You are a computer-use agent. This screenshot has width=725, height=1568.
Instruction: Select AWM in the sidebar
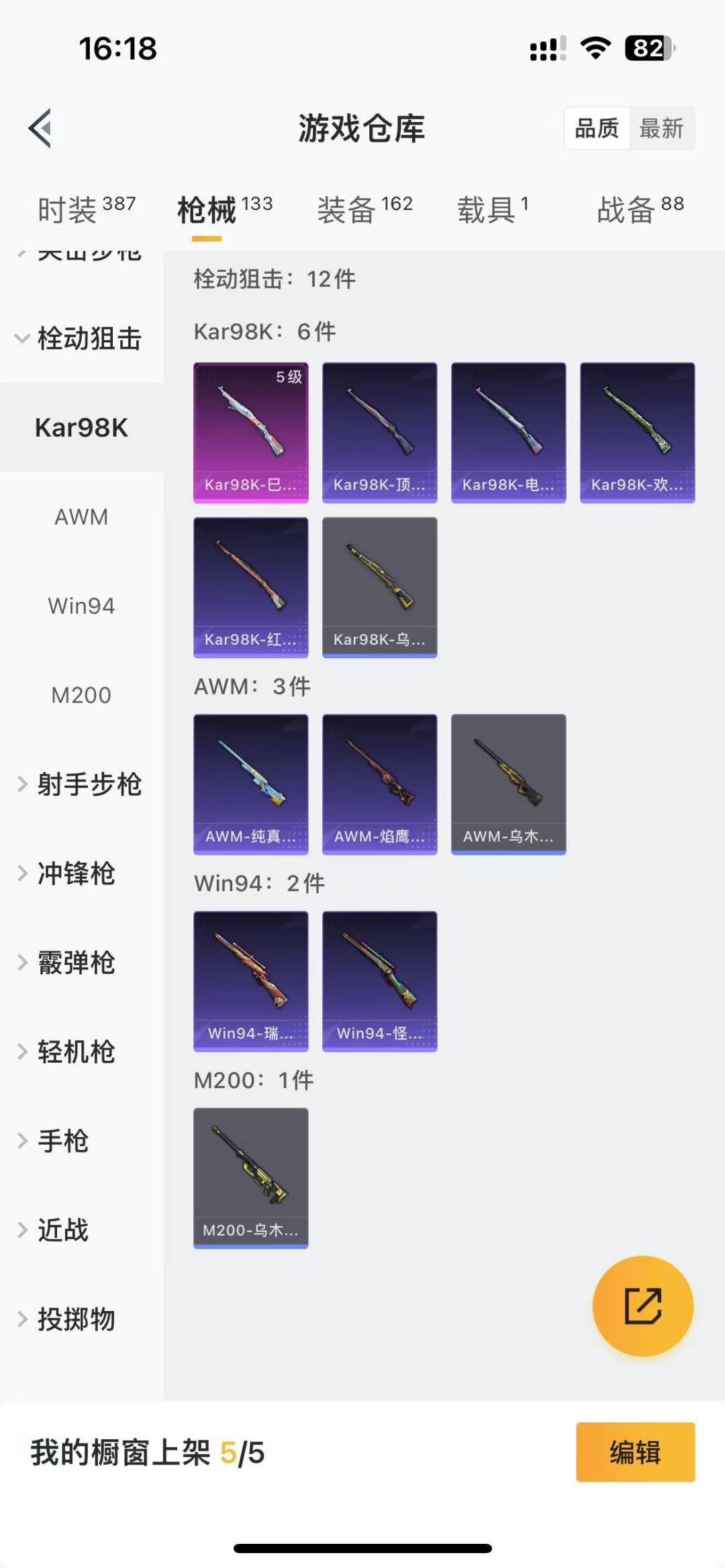(81, 517)
